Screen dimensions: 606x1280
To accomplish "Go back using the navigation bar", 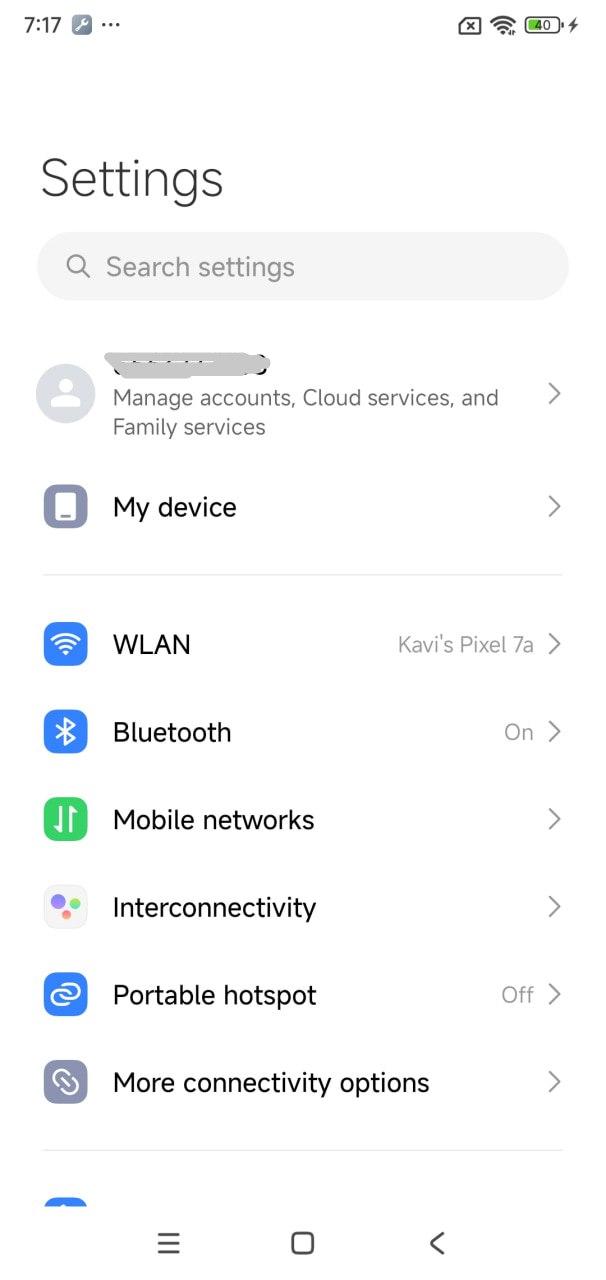I will coord(436,1243).
